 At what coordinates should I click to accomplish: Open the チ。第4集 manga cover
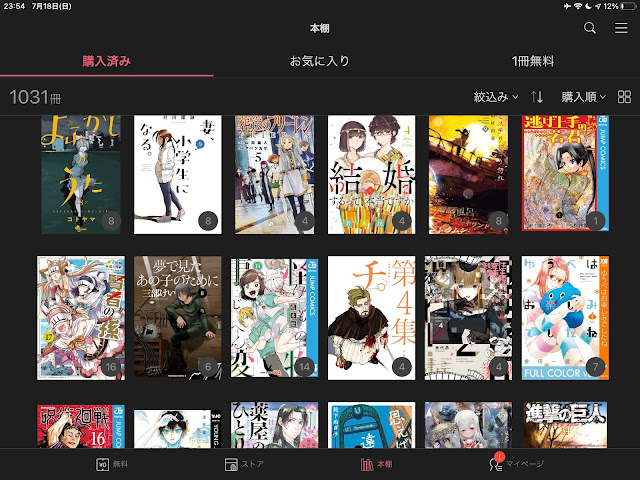[x=371, y=317]
